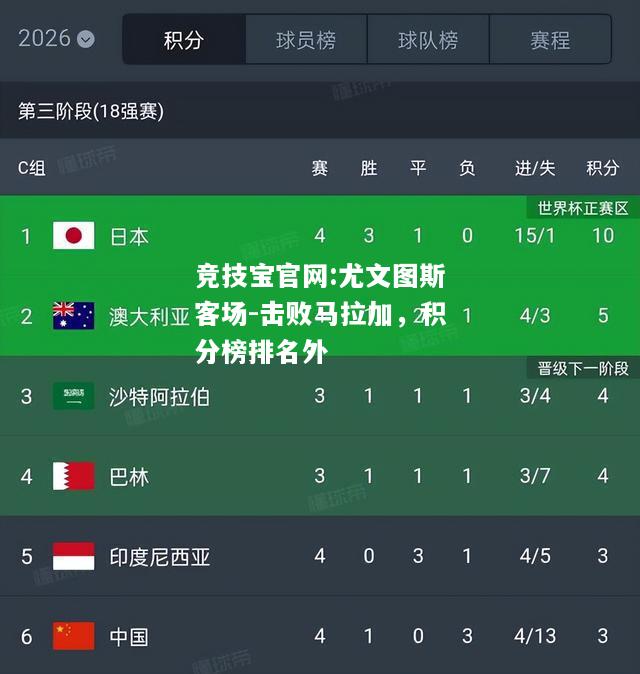
Task: Select the 积分 tab
Action: coord(184,40)
